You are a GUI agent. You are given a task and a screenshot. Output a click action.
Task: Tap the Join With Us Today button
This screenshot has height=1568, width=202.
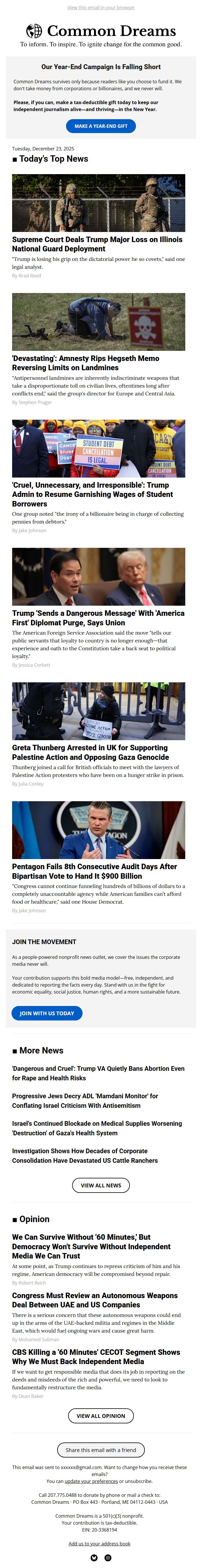tap(47, 1013)
